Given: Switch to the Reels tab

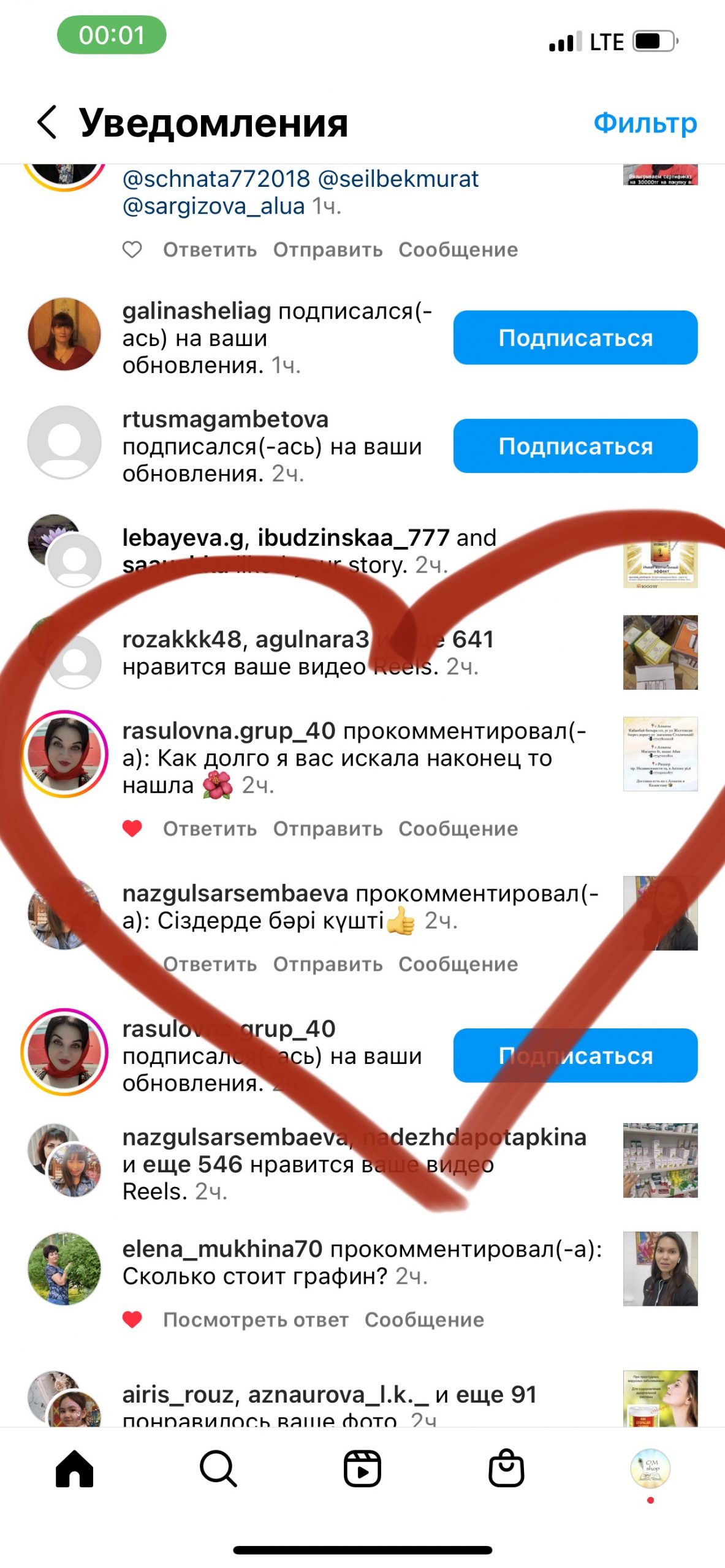Looking at the screenshot, I should (x=362, y=1469).
